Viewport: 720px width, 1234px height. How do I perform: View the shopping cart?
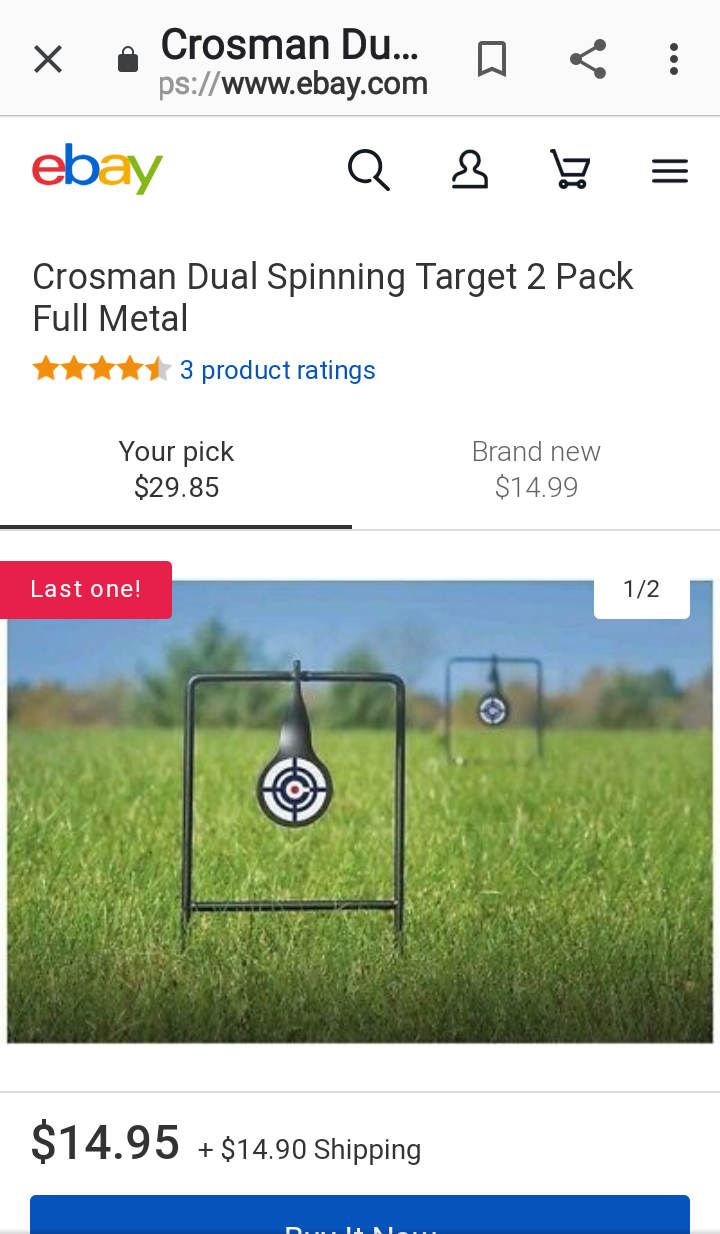pos(570,170)
